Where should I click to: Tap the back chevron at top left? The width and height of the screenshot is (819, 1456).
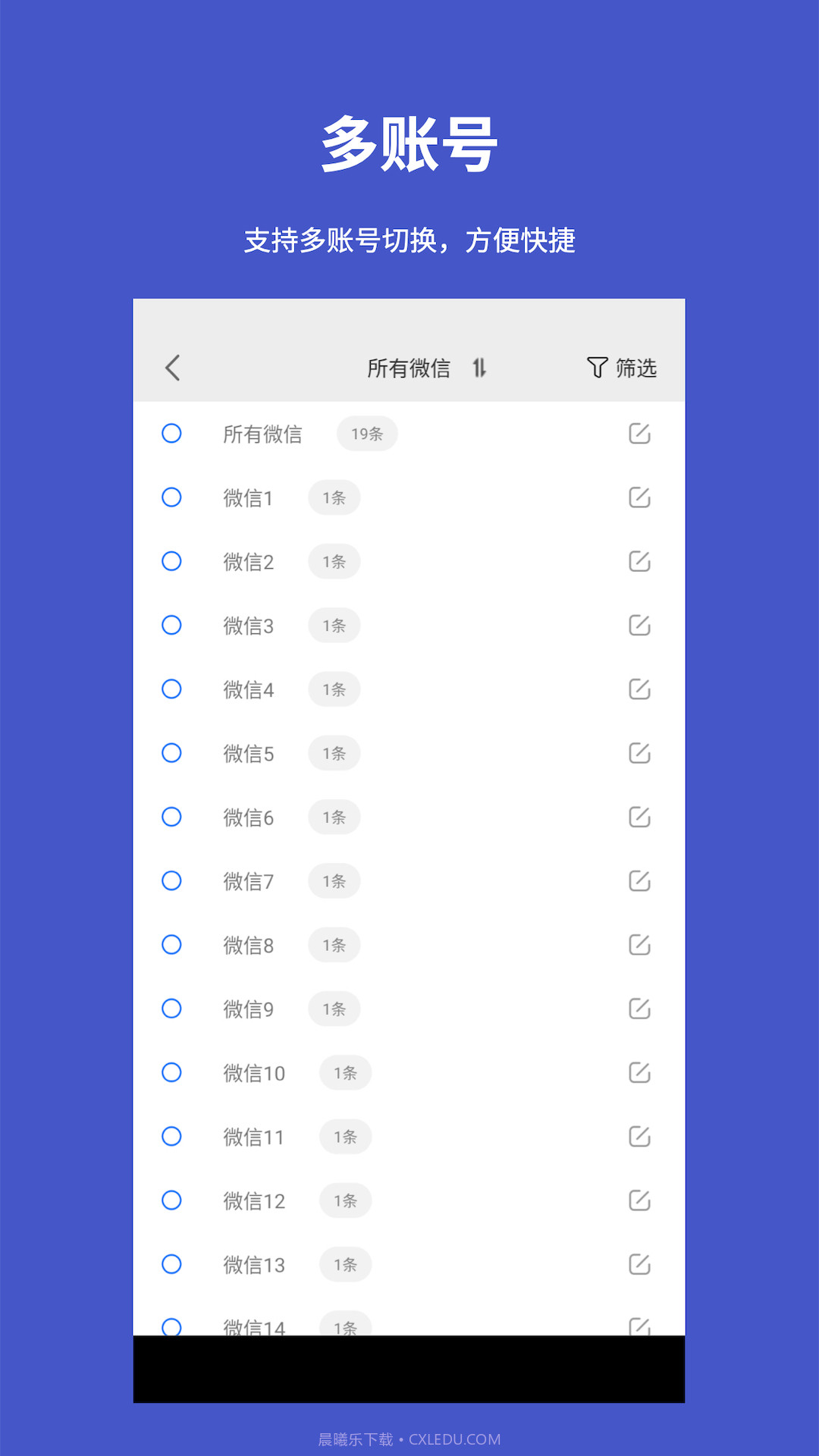(x=171, y=367)
